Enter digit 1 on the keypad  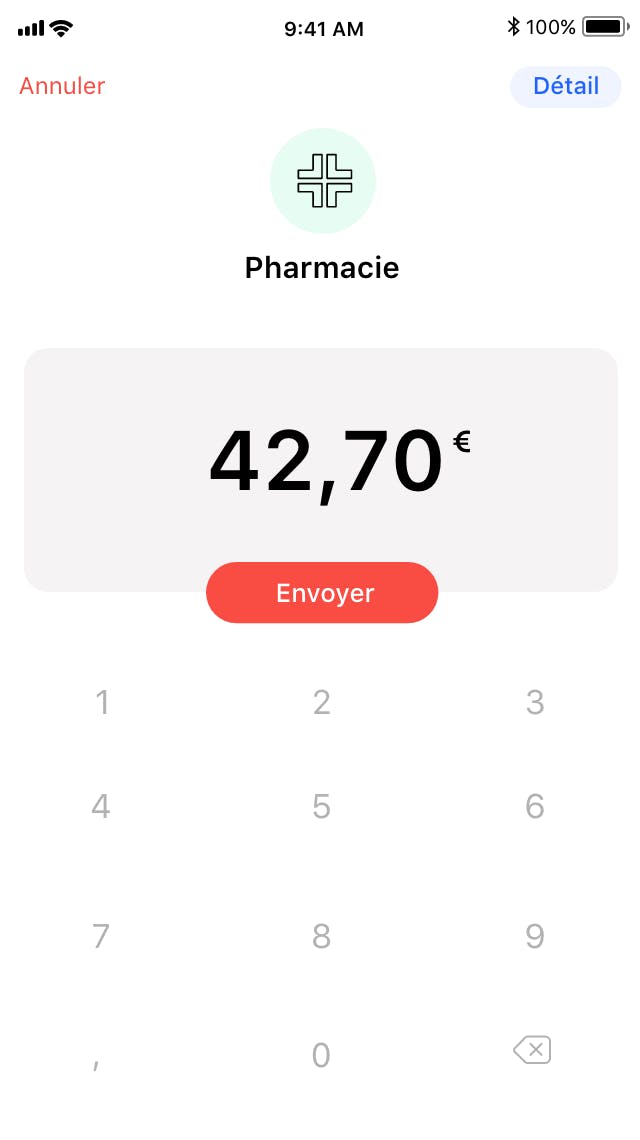point(103,702)
